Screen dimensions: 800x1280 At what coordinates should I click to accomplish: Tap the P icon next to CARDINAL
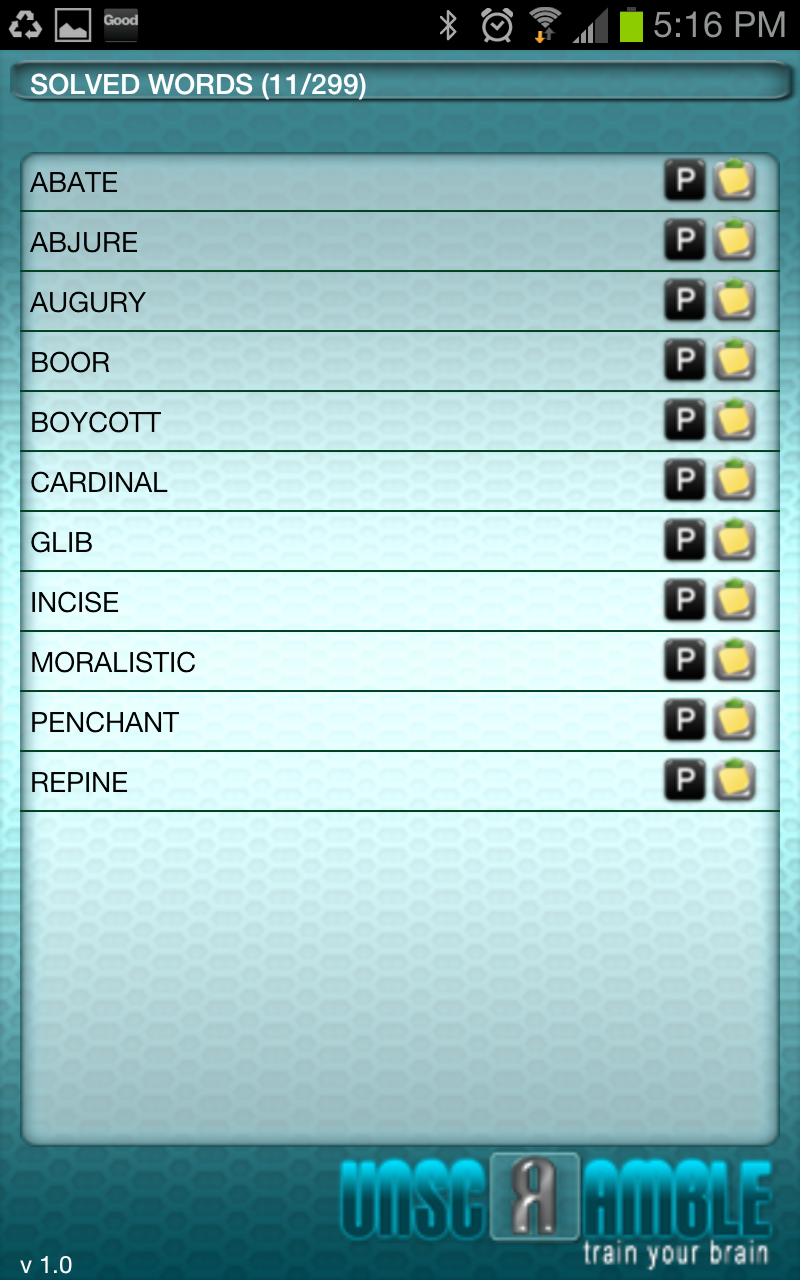(685, 481)
